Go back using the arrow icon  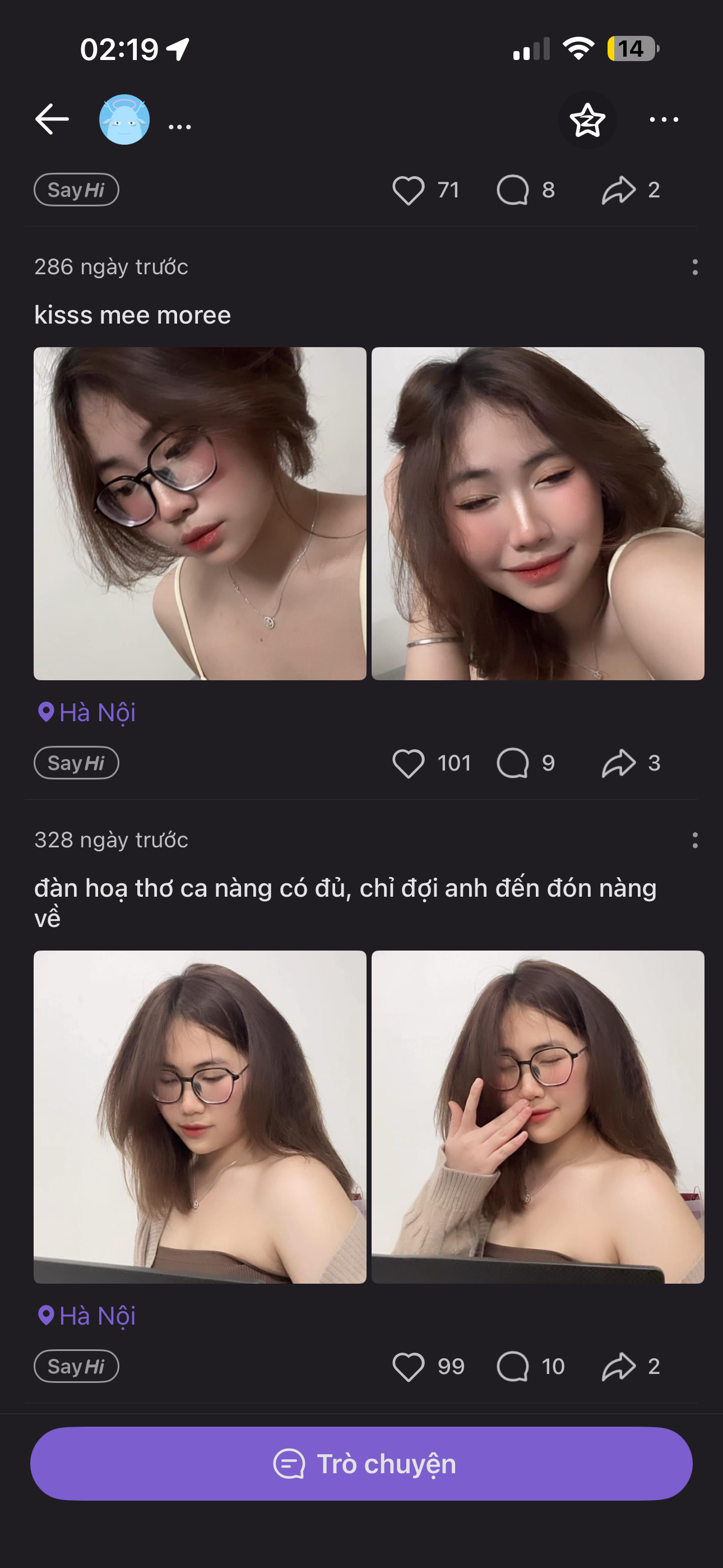tap(52, 119)
